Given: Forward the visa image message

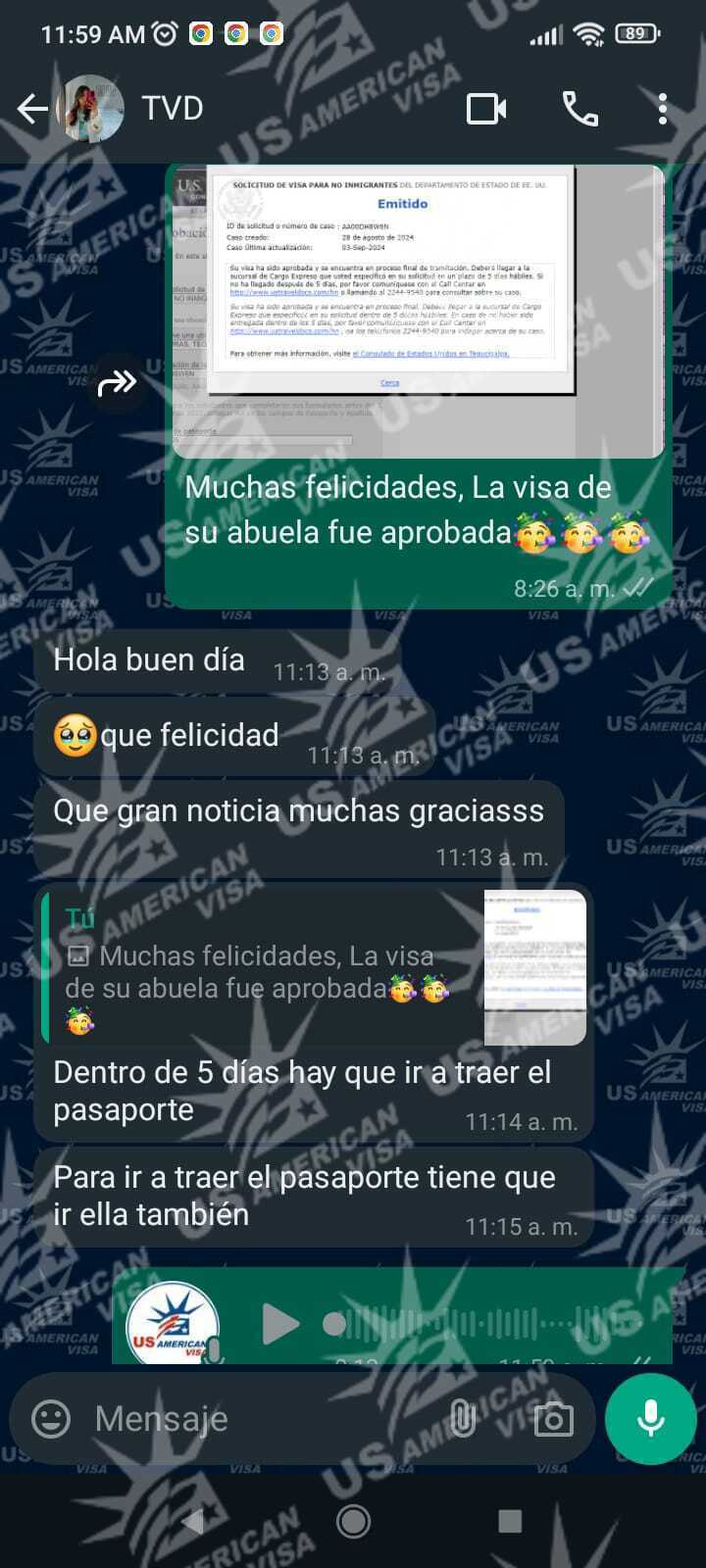Looking at the screenshot, I should (118, 382).
